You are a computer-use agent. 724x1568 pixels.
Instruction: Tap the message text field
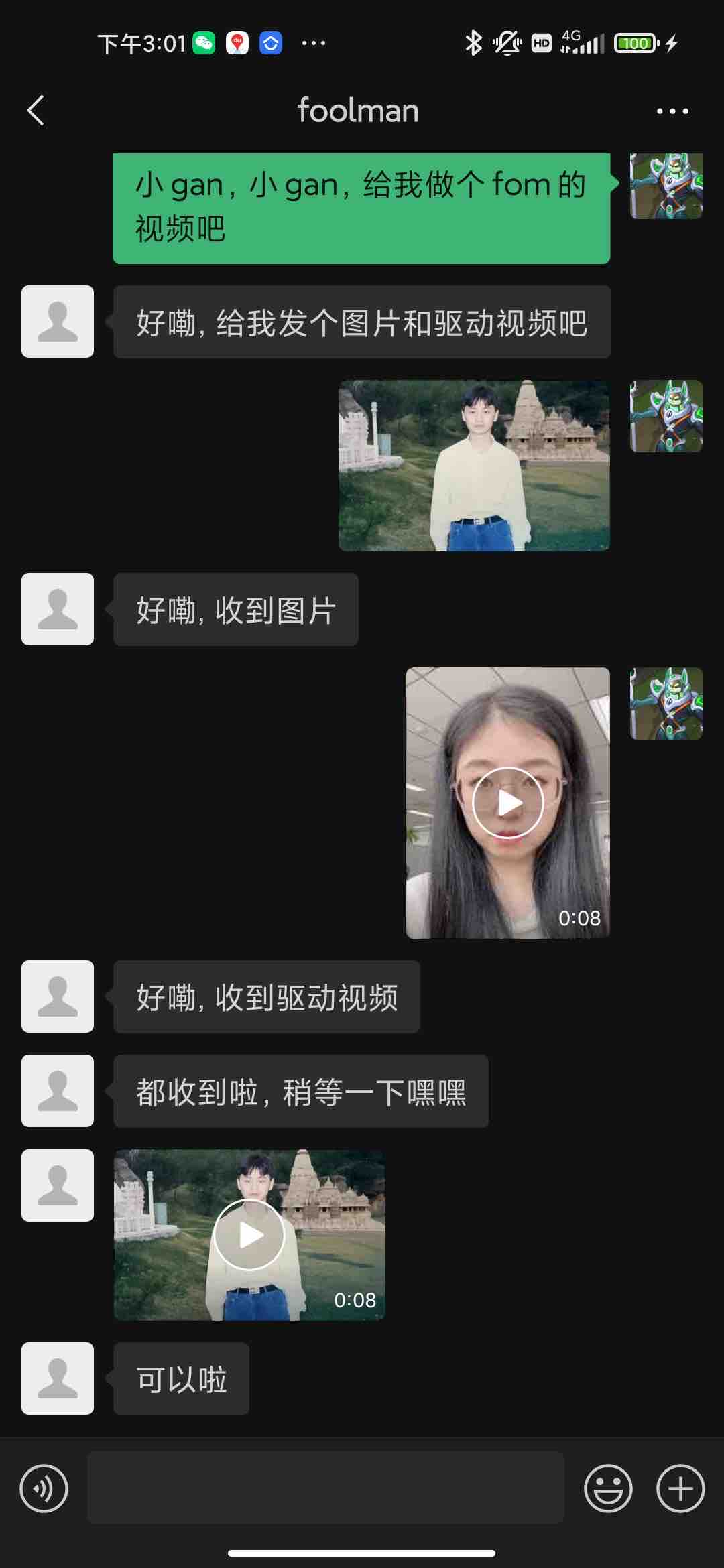coord(325,1488)
